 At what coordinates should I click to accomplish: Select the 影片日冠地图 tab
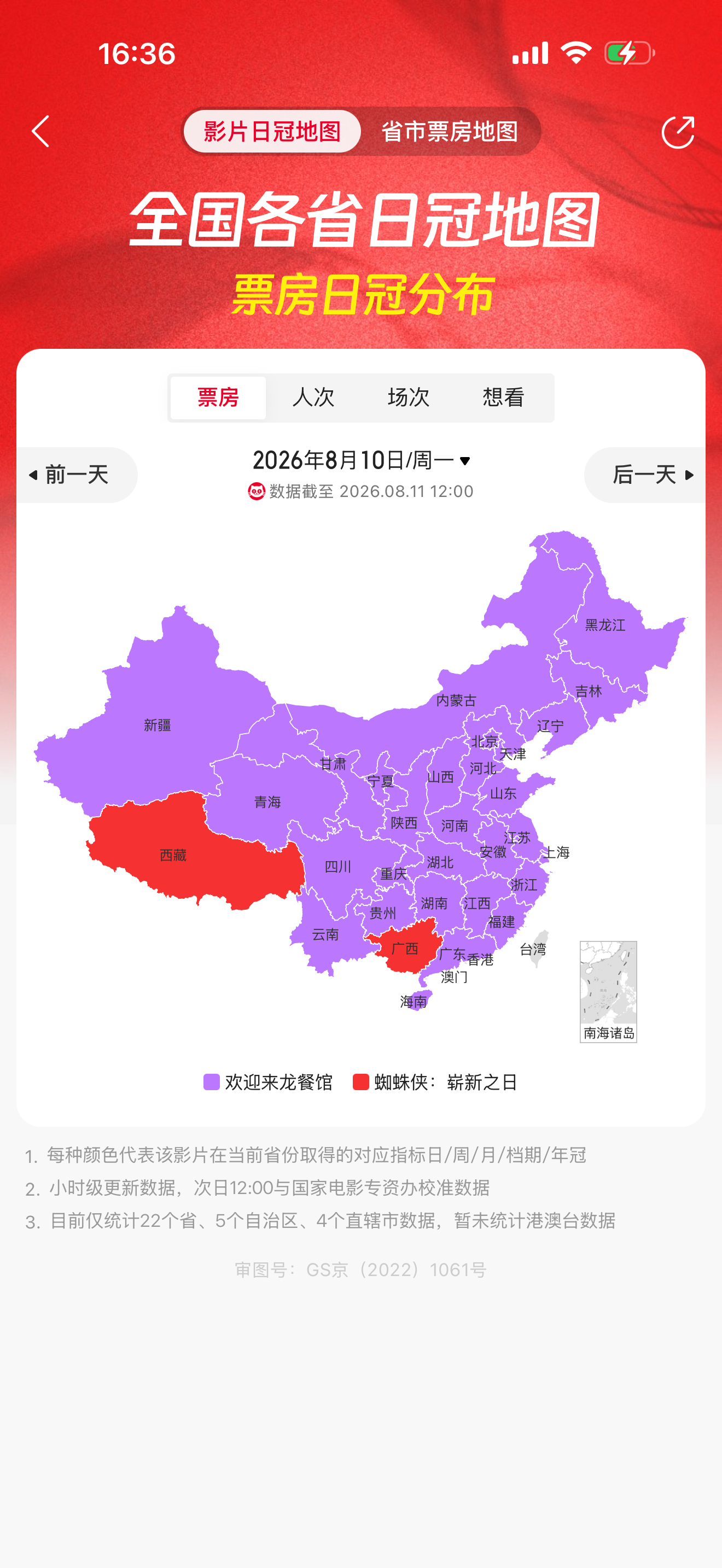(x=272, y=131)
